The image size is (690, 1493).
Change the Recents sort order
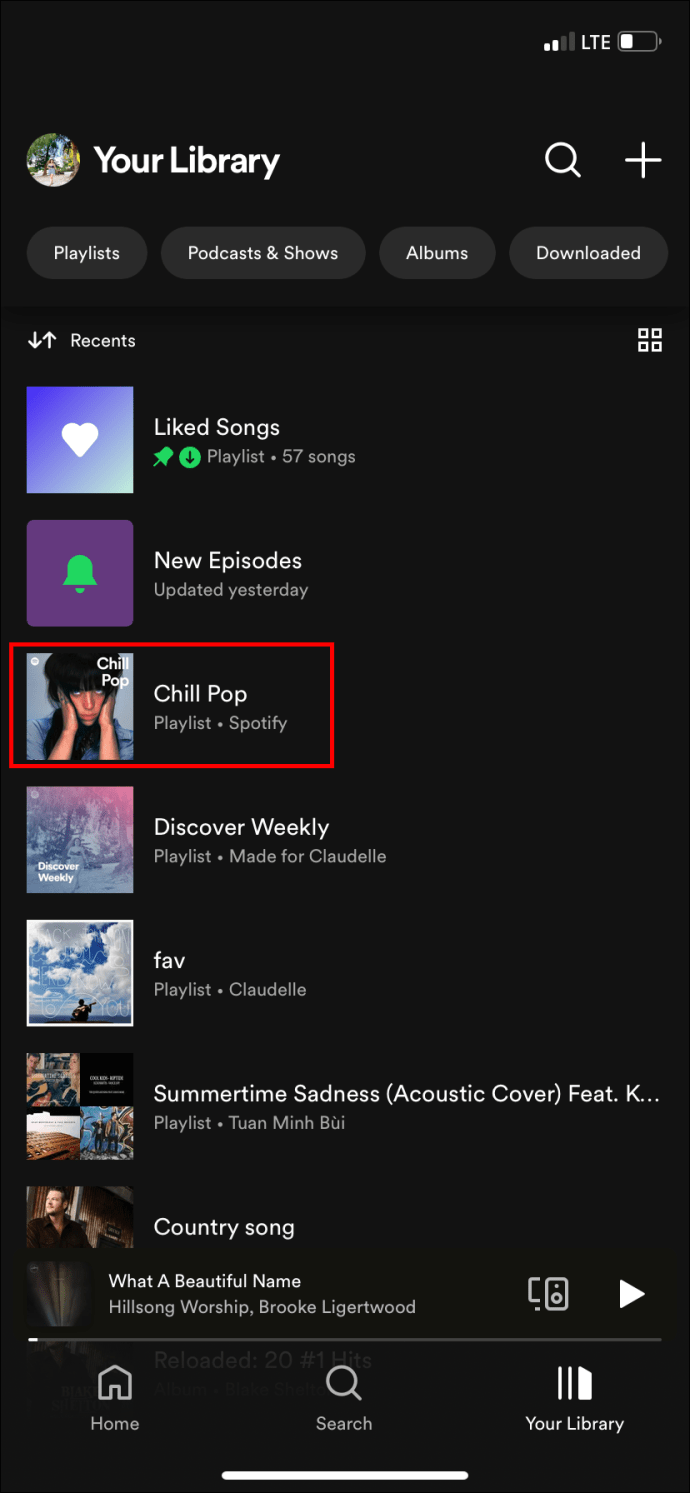point(82,341)
